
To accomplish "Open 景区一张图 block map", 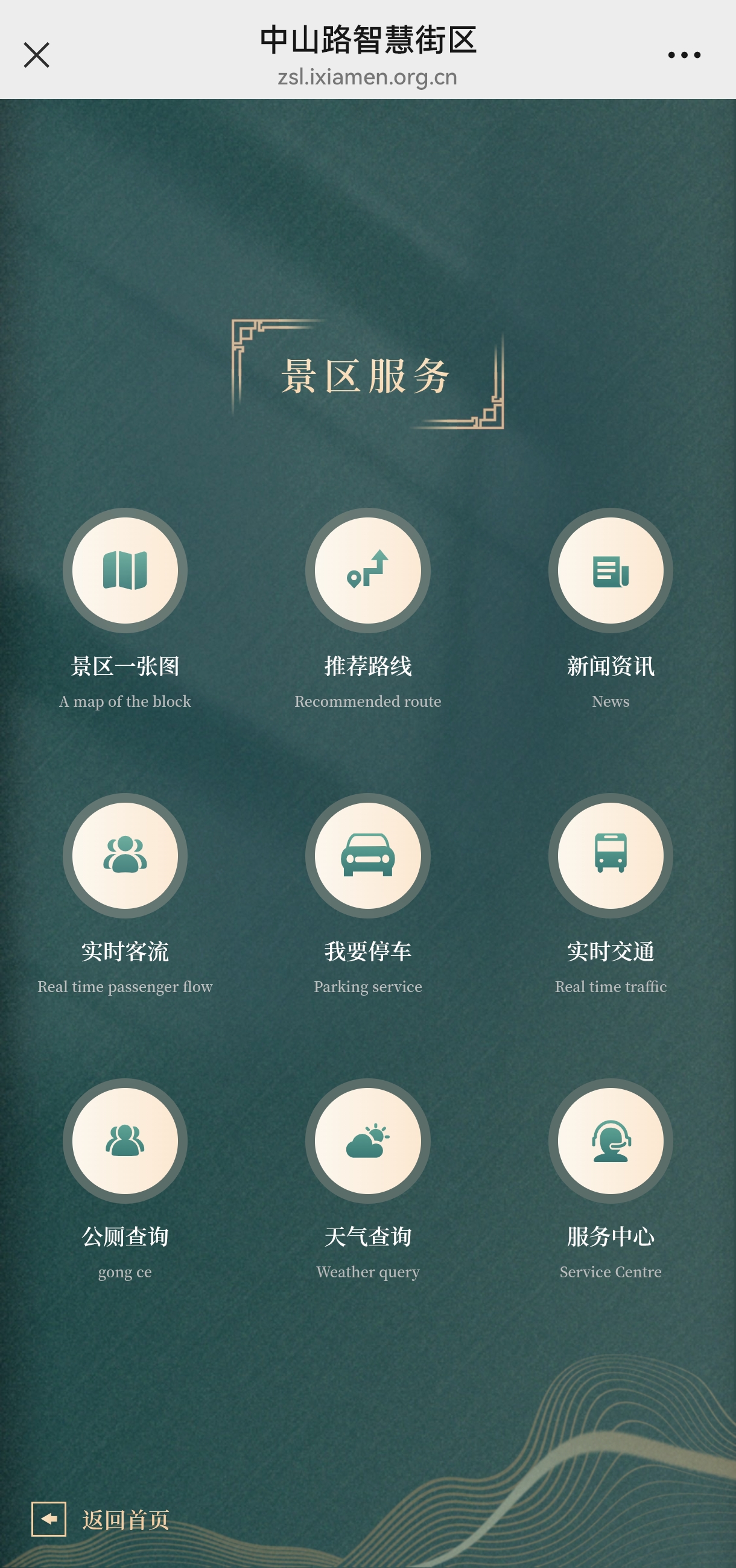I will (x=125, y=571).
